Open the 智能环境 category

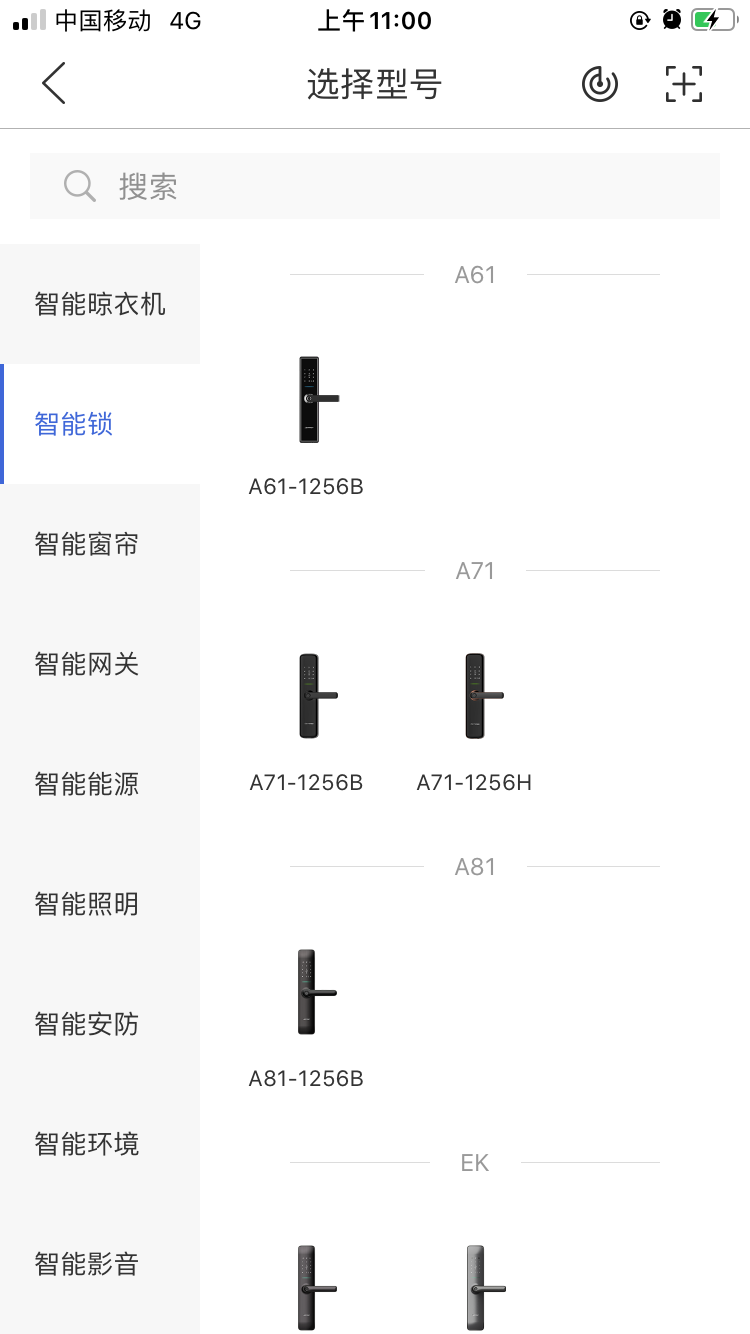[100, 1144]
